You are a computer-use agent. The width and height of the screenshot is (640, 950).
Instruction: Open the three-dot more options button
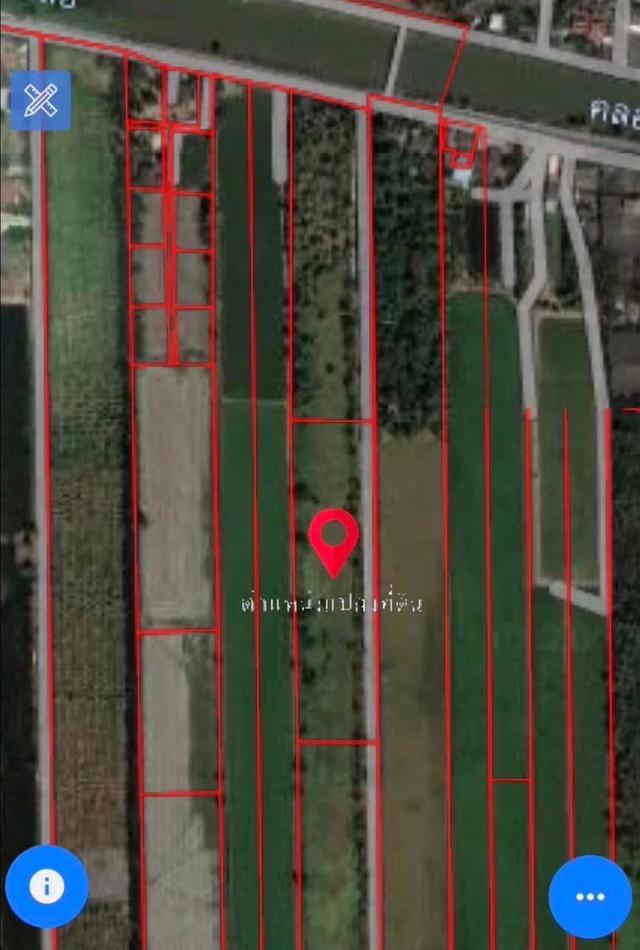pos(590,896)
